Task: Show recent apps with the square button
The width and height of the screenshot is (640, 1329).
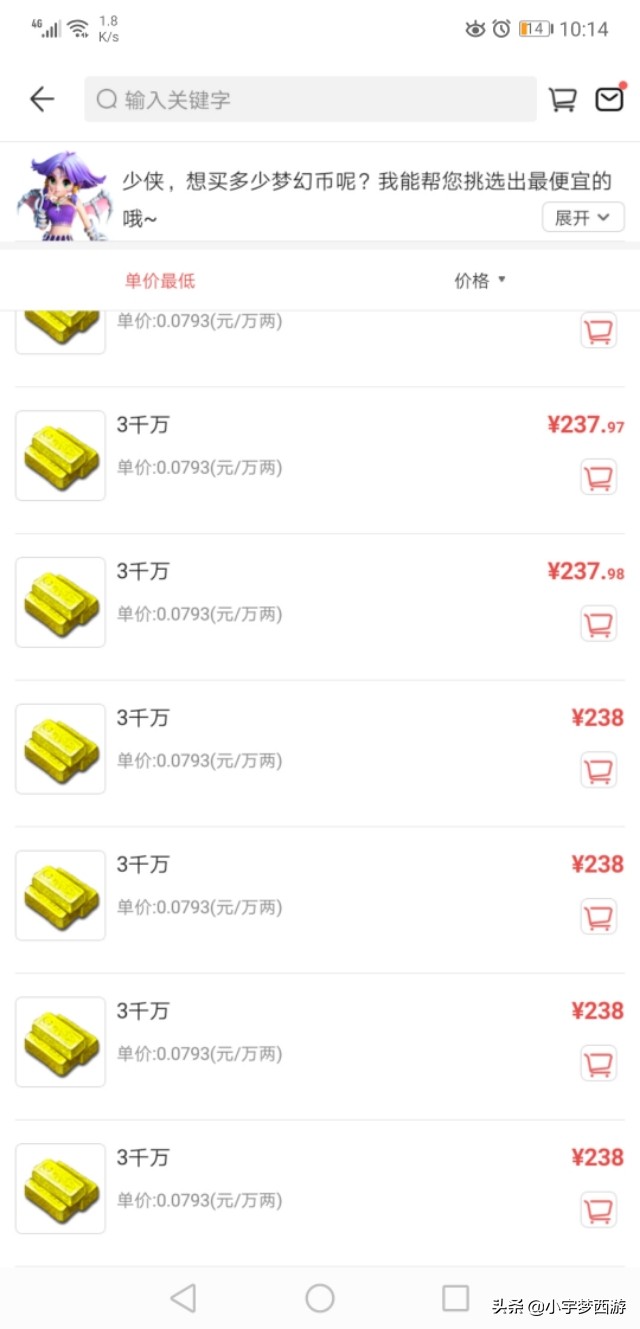Action: [455, 1298]
